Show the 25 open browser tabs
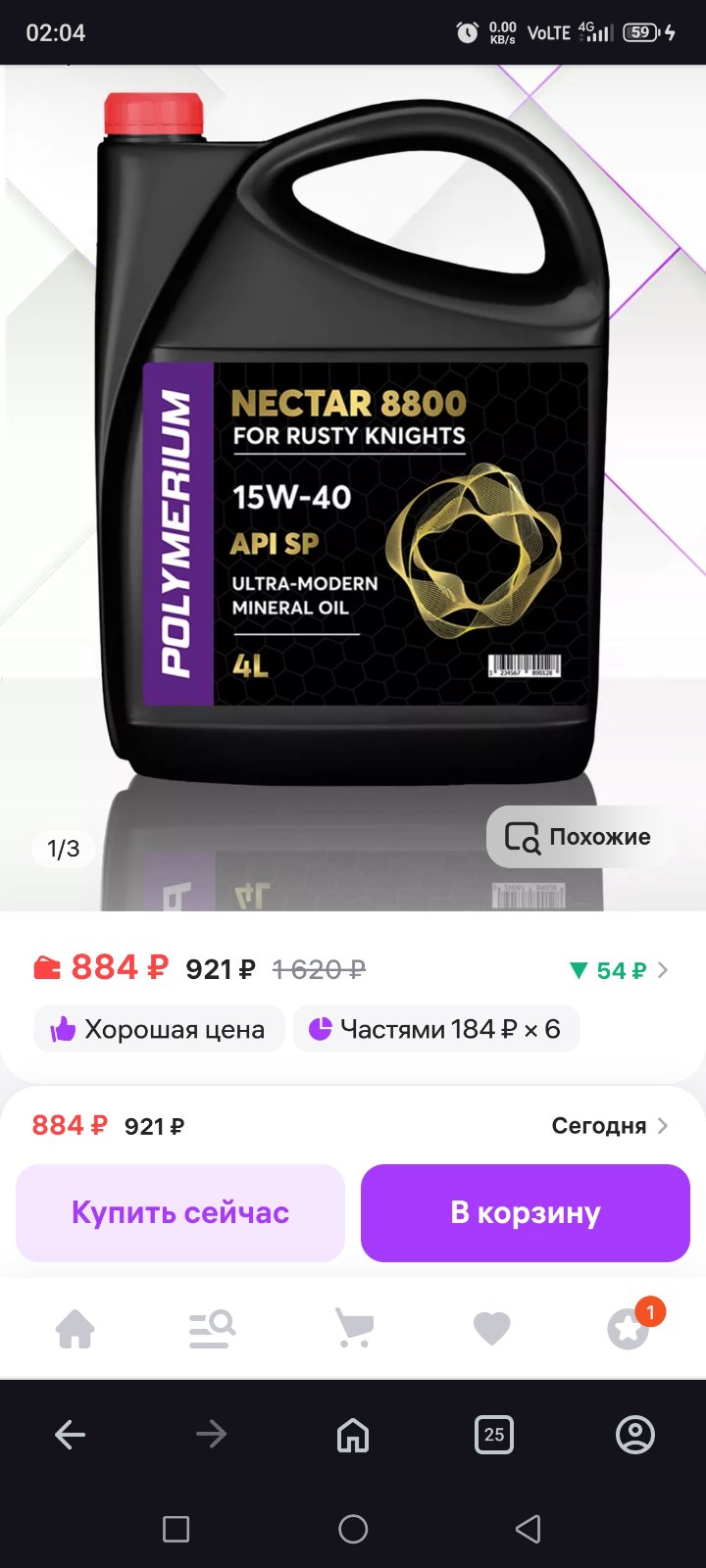This screenshot has height=1568, width=706. click(x=494, y=1435)
